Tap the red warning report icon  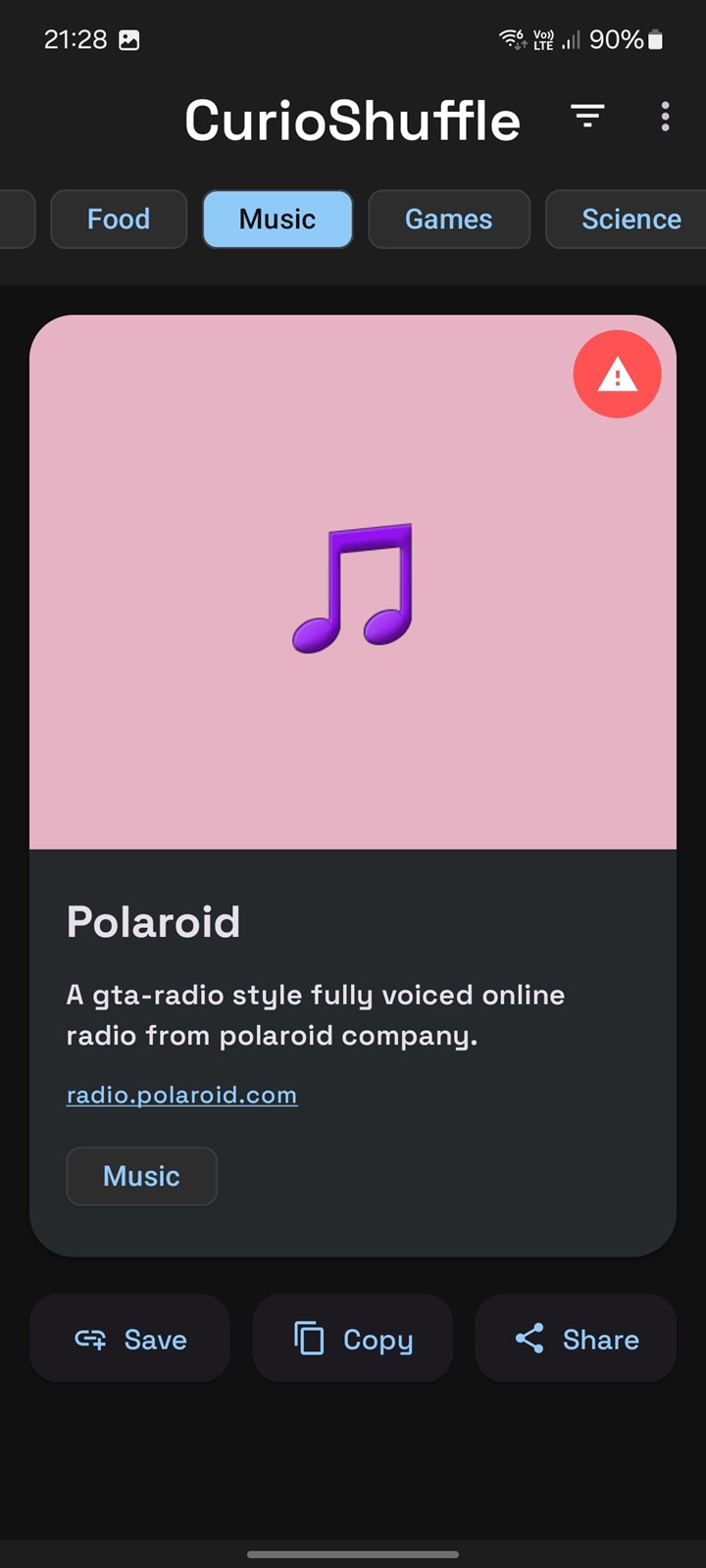(617, 374)
